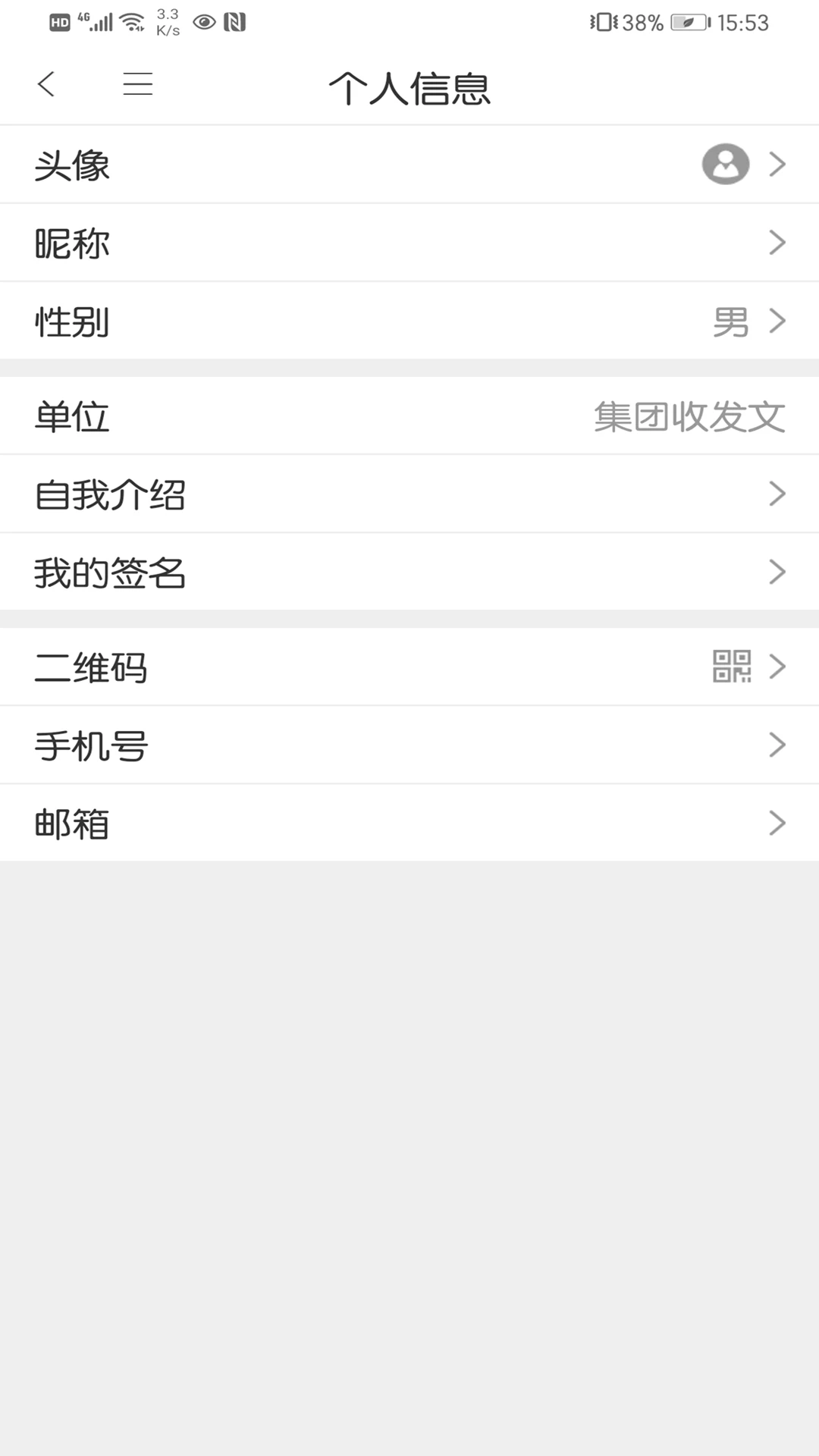Image resolution: width=819 pixels, height=1456 pixels.
Task: Open the 邮箱 email row
Action: point(409,823)
